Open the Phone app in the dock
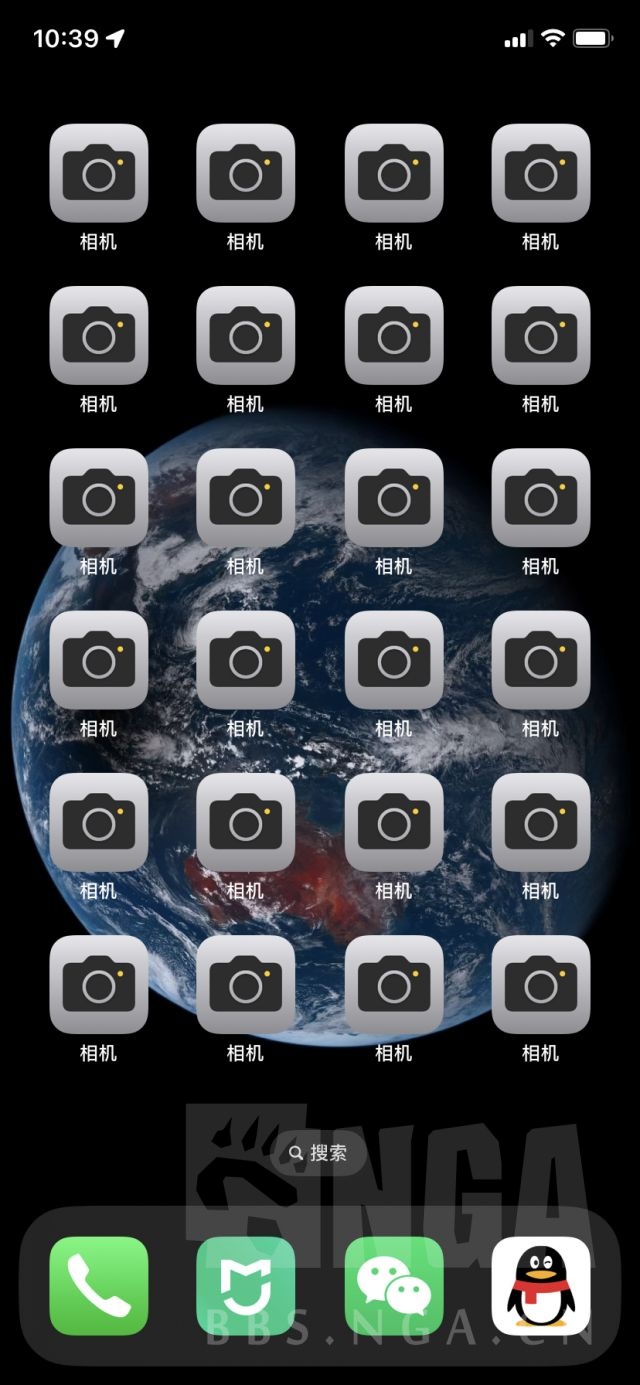This screenshot has width=640, height=1385. tap(99, 1285)
